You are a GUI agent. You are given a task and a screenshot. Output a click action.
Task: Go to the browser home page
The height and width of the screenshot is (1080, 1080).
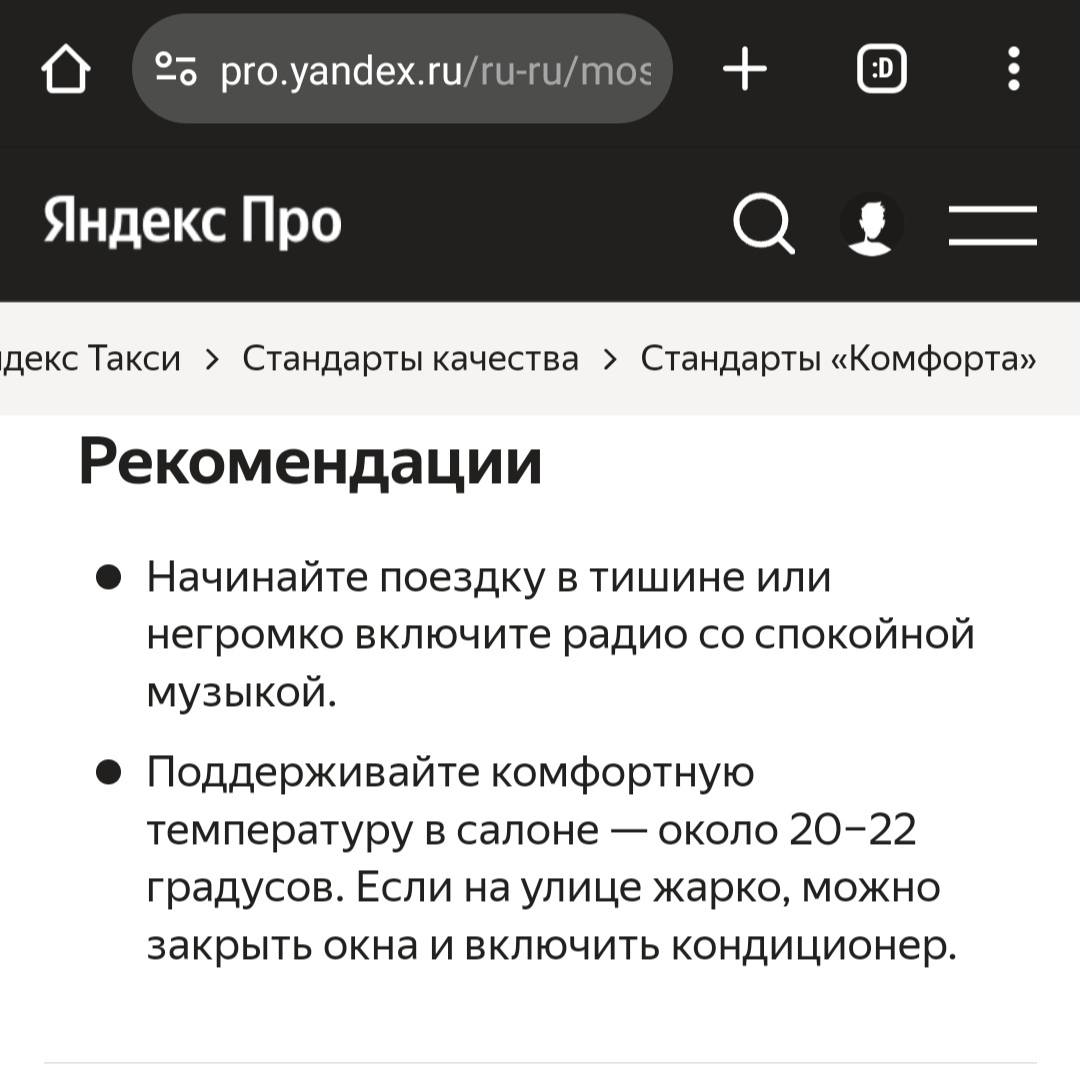[x=65, y=69]
